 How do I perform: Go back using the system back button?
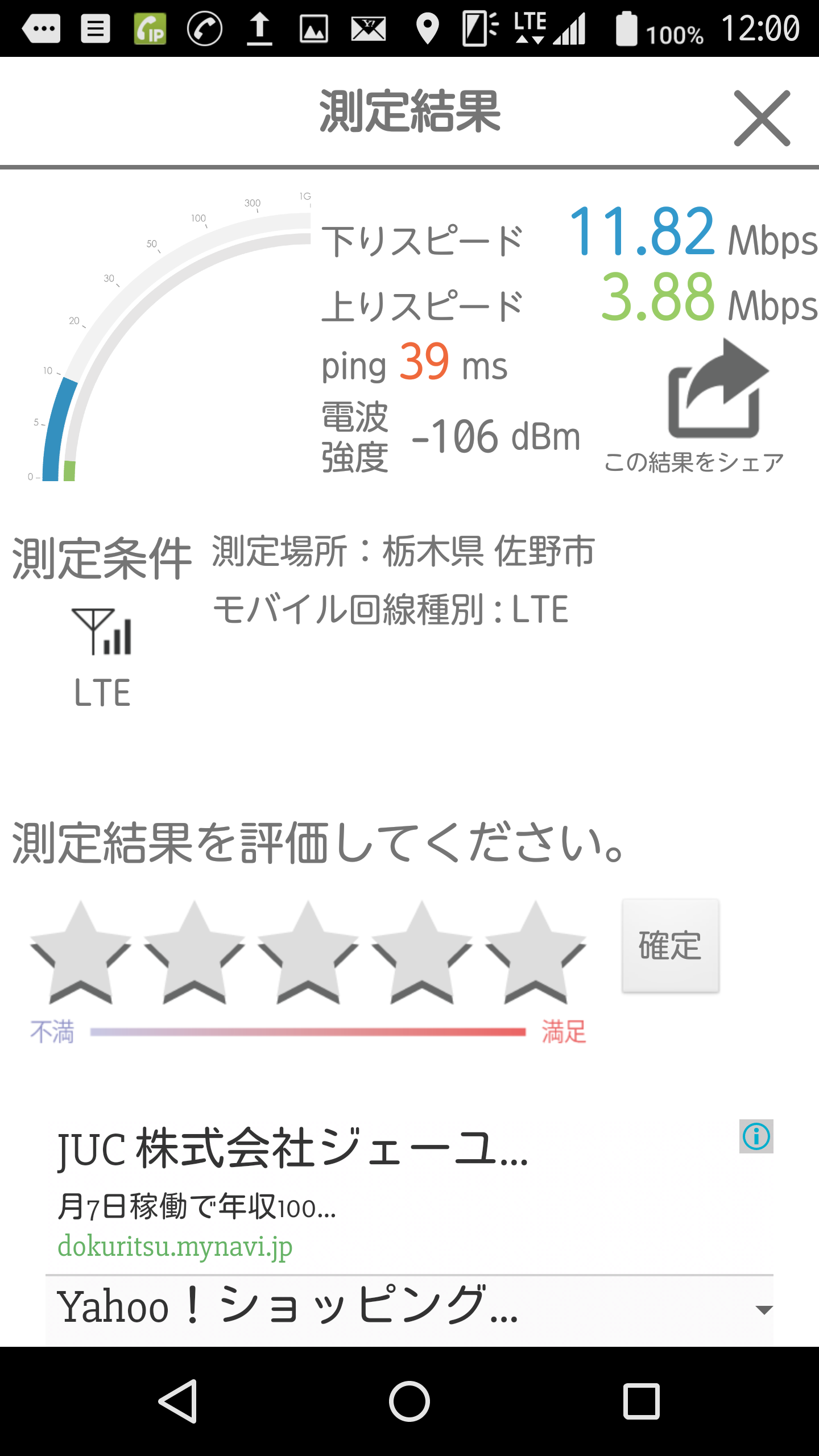point(179,1401)
